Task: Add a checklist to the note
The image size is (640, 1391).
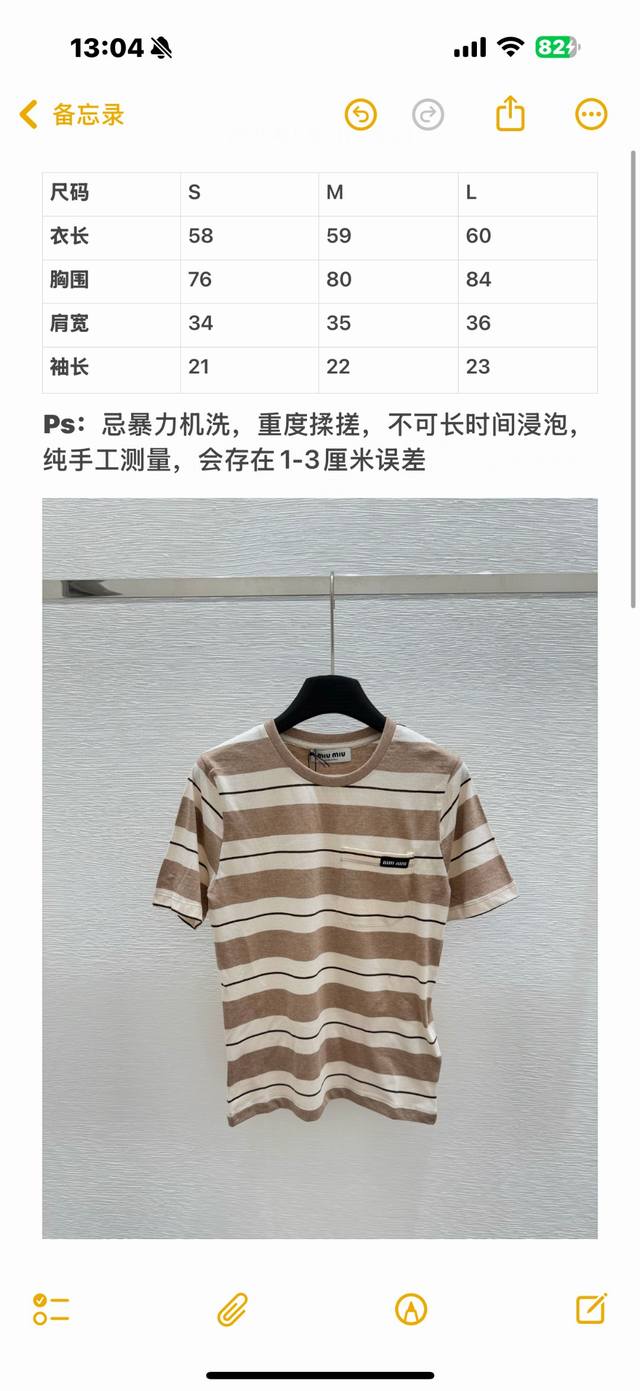Action: click(x=50, y=1309)
